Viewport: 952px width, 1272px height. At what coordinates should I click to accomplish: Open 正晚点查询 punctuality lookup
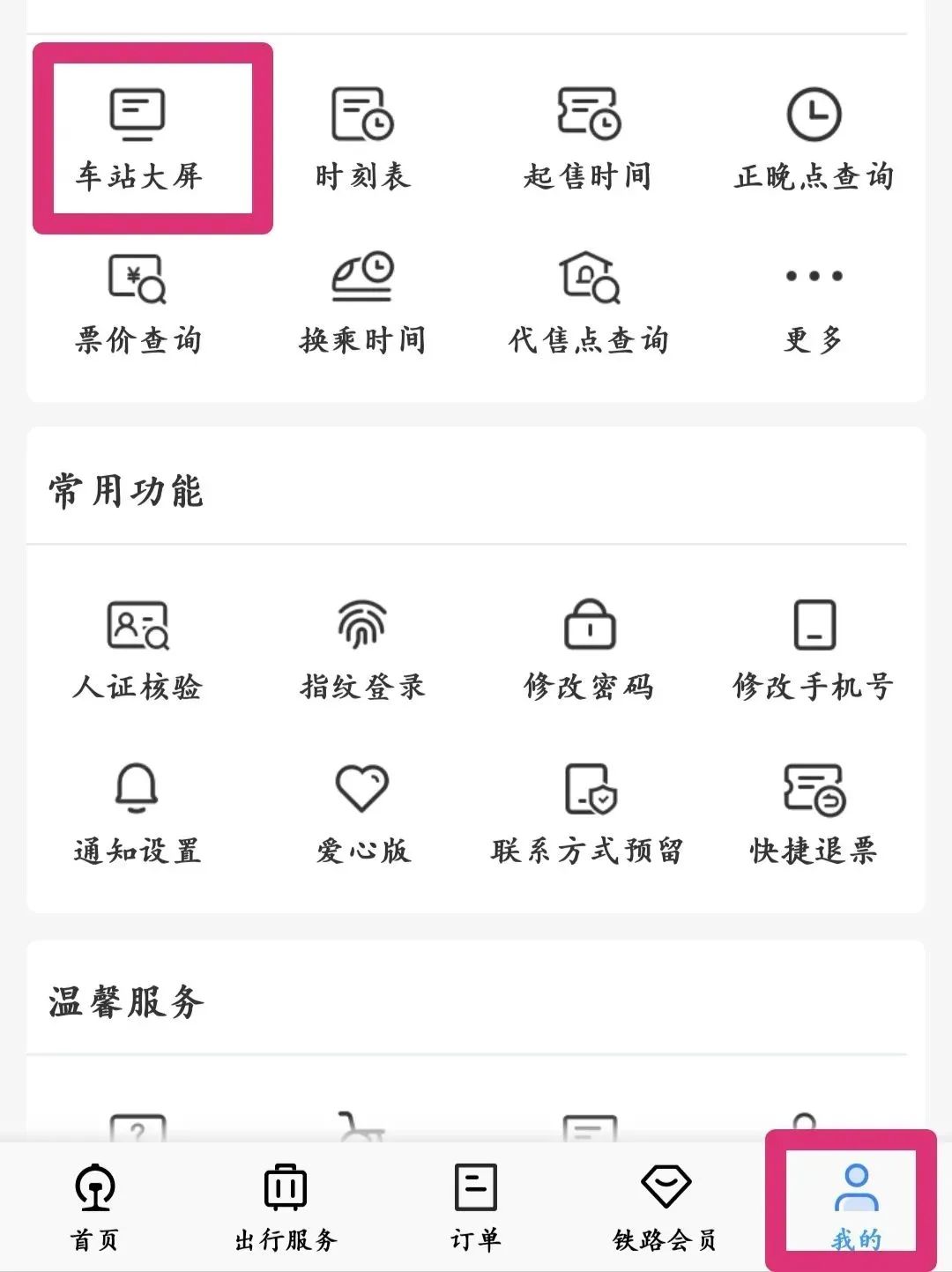coord(813,137)
